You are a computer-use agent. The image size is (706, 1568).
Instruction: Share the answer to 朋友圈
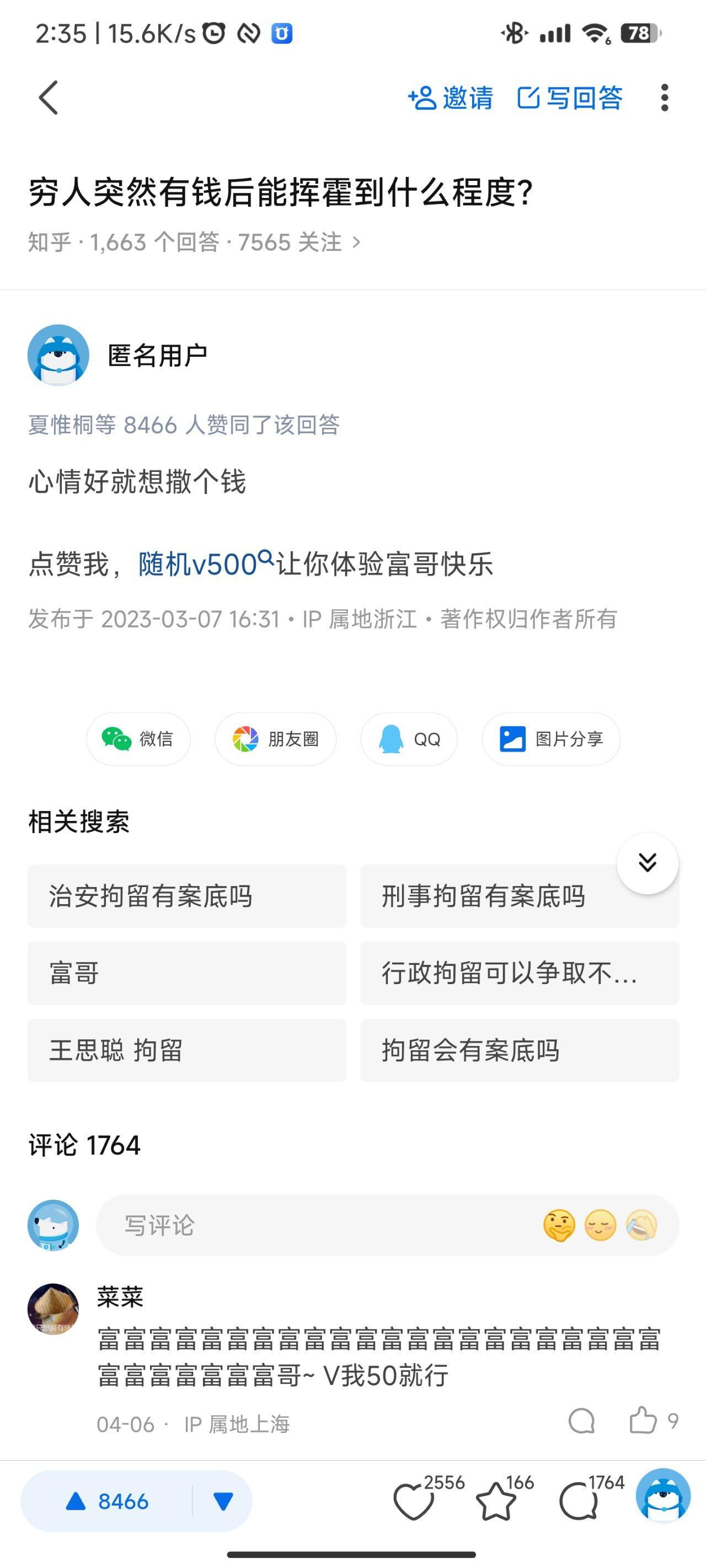pos(275,739)
